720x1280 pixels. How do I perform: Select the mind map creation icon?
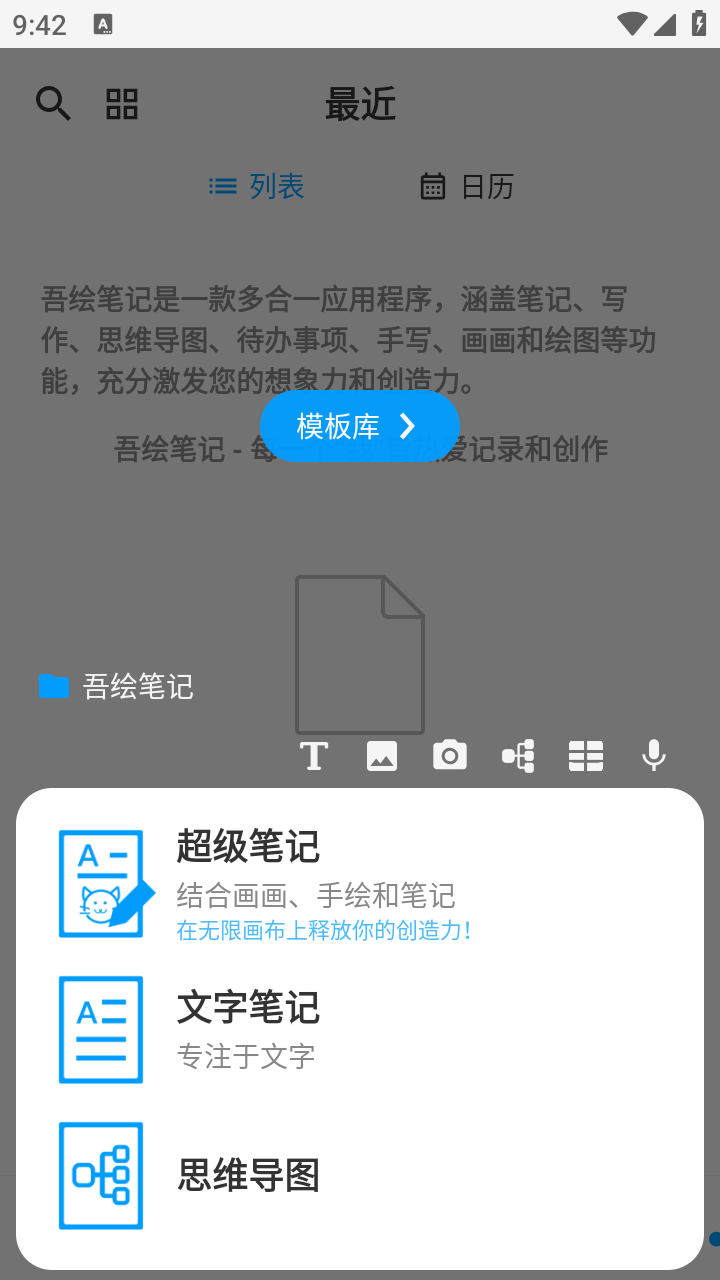[518, 756]
